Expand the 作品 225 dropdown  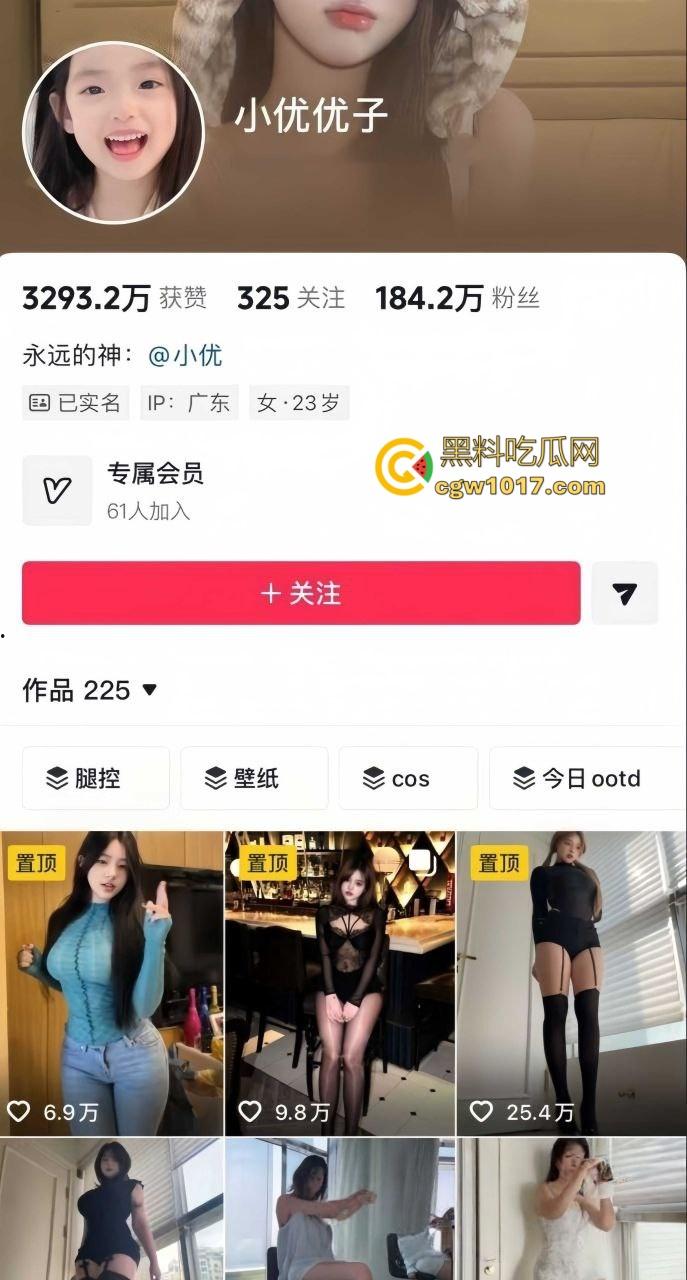(x=90, y=690)
